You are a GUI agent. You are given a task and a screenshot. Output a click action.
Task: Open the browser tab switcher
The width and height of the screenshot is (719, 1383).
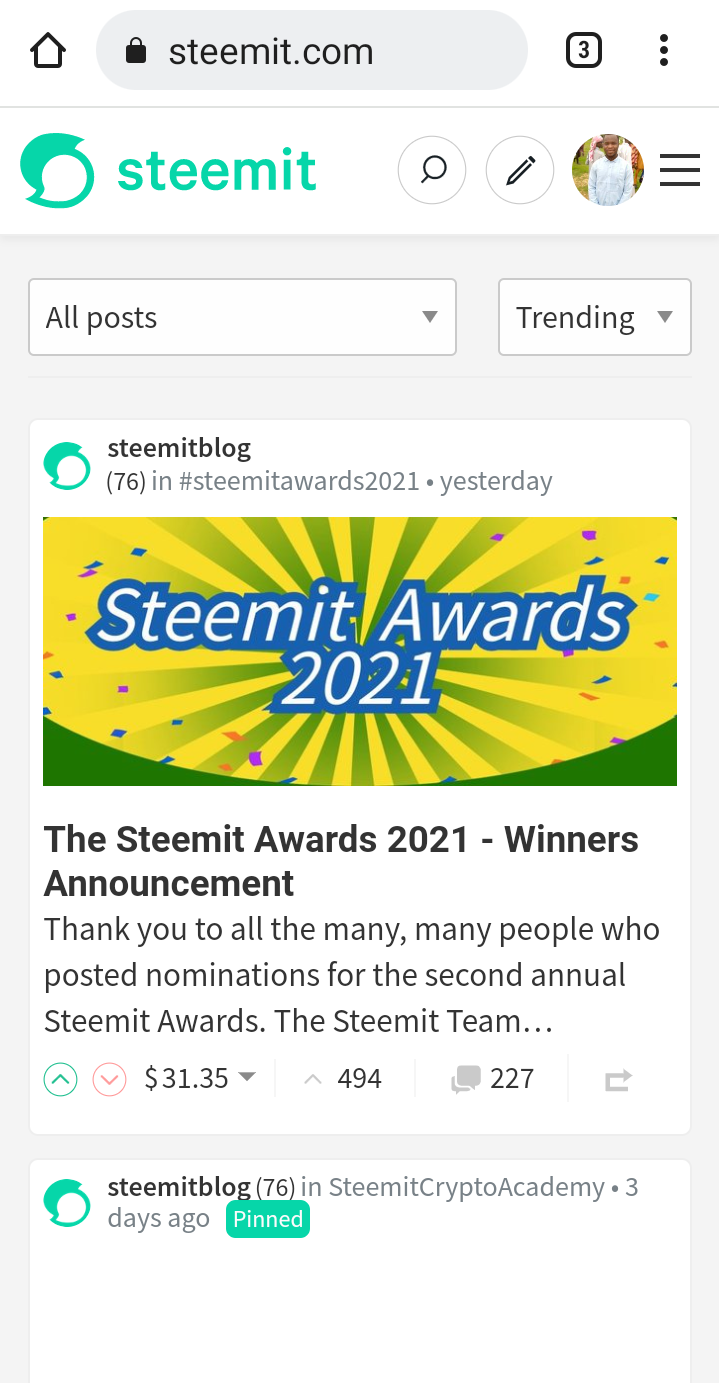(x=584, y=50)
